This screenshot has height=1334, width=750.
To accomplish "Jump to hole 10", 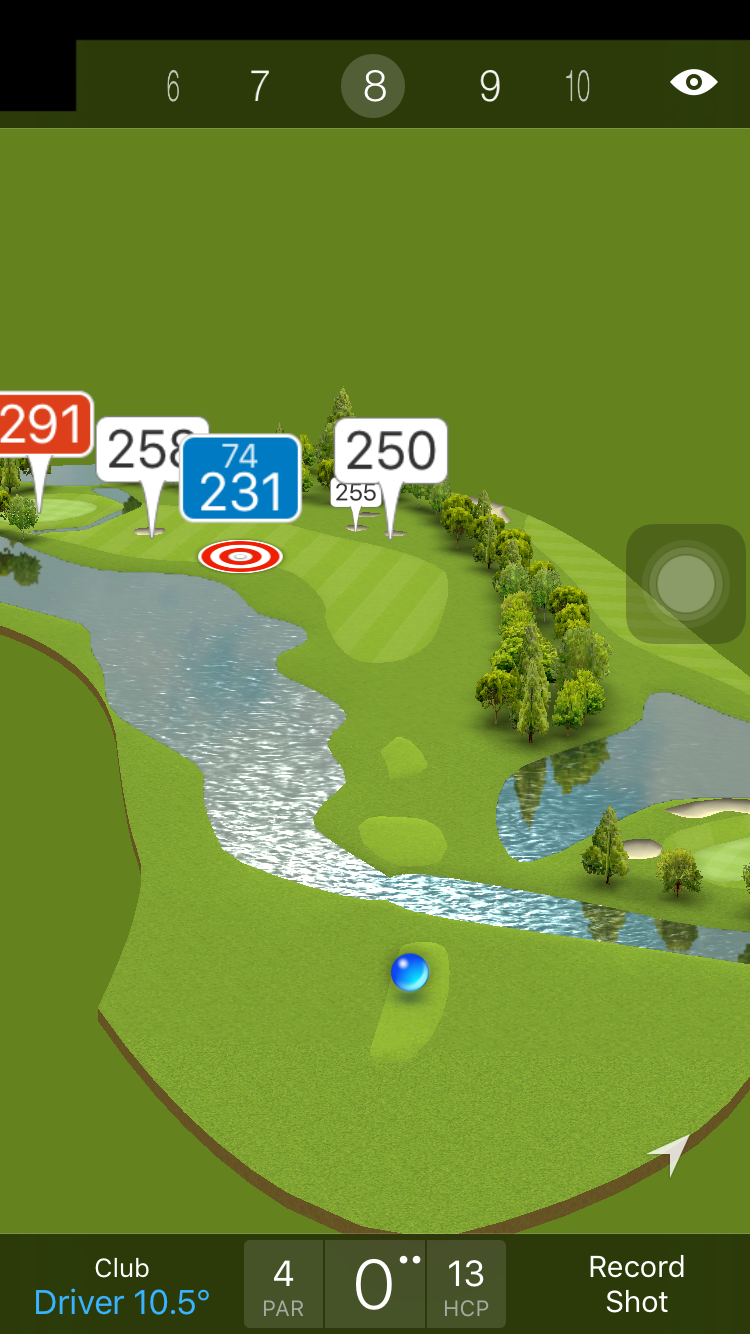I will [x=577, y=87].
